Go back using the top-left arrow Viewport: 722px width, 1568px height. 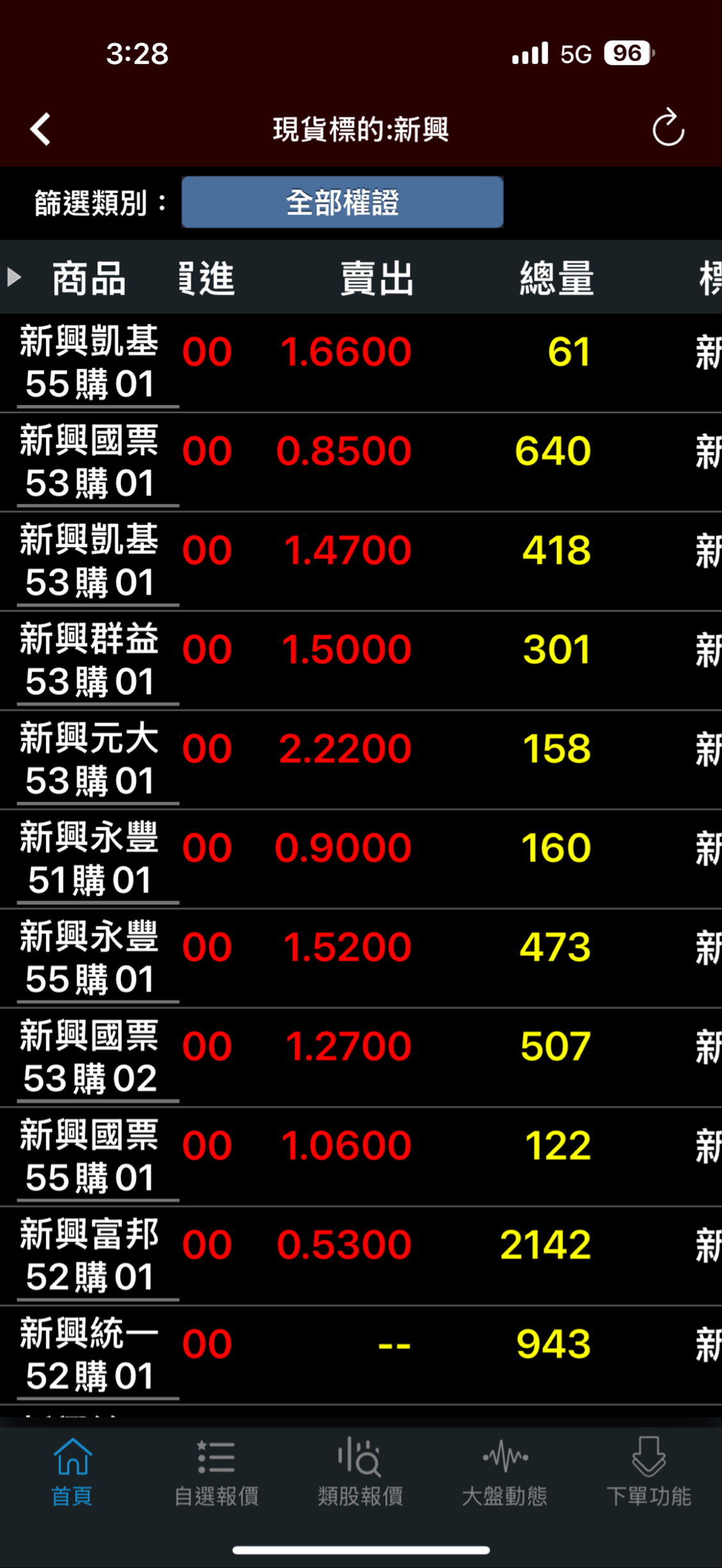coord(41,129)
